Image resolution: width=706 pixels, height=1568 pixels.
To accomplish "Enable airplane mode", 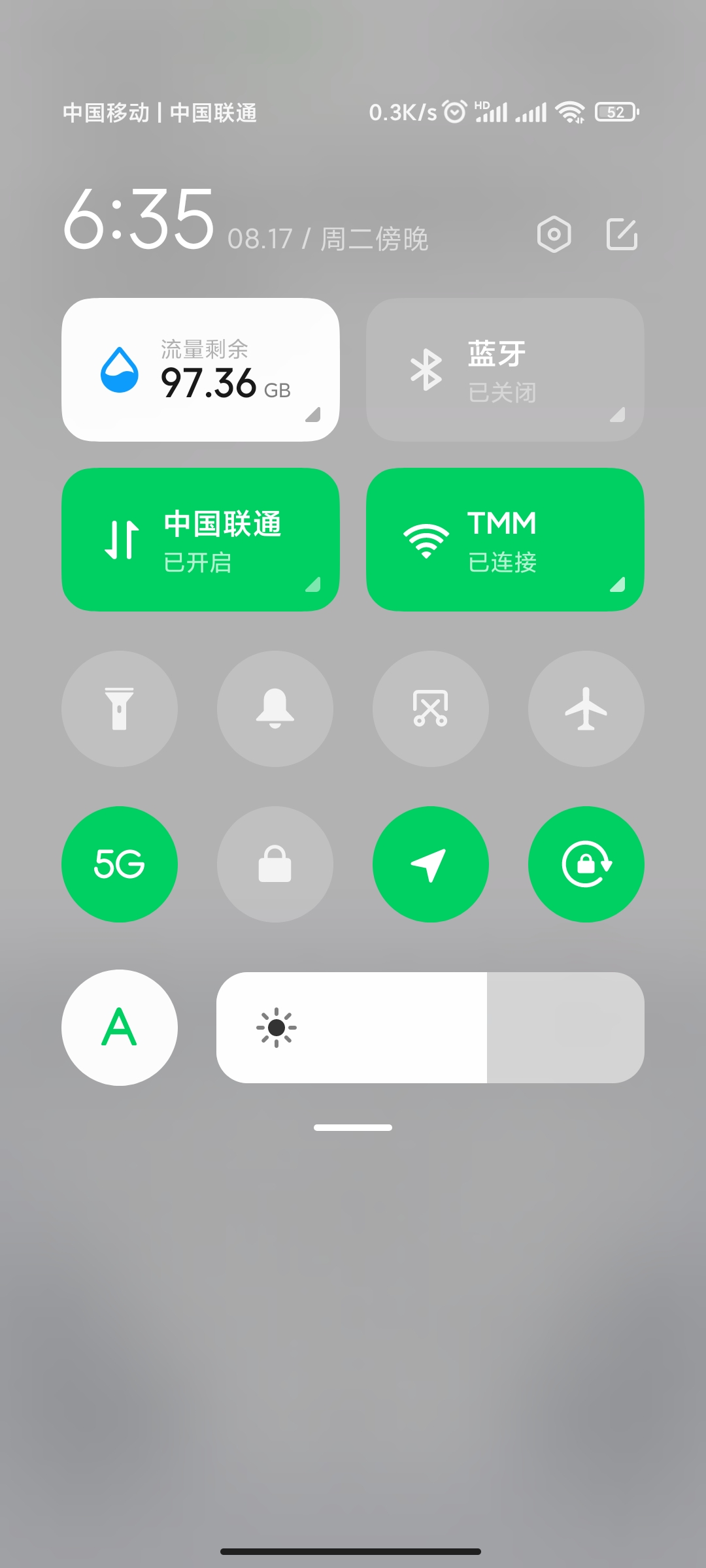I will click(586, 709).
